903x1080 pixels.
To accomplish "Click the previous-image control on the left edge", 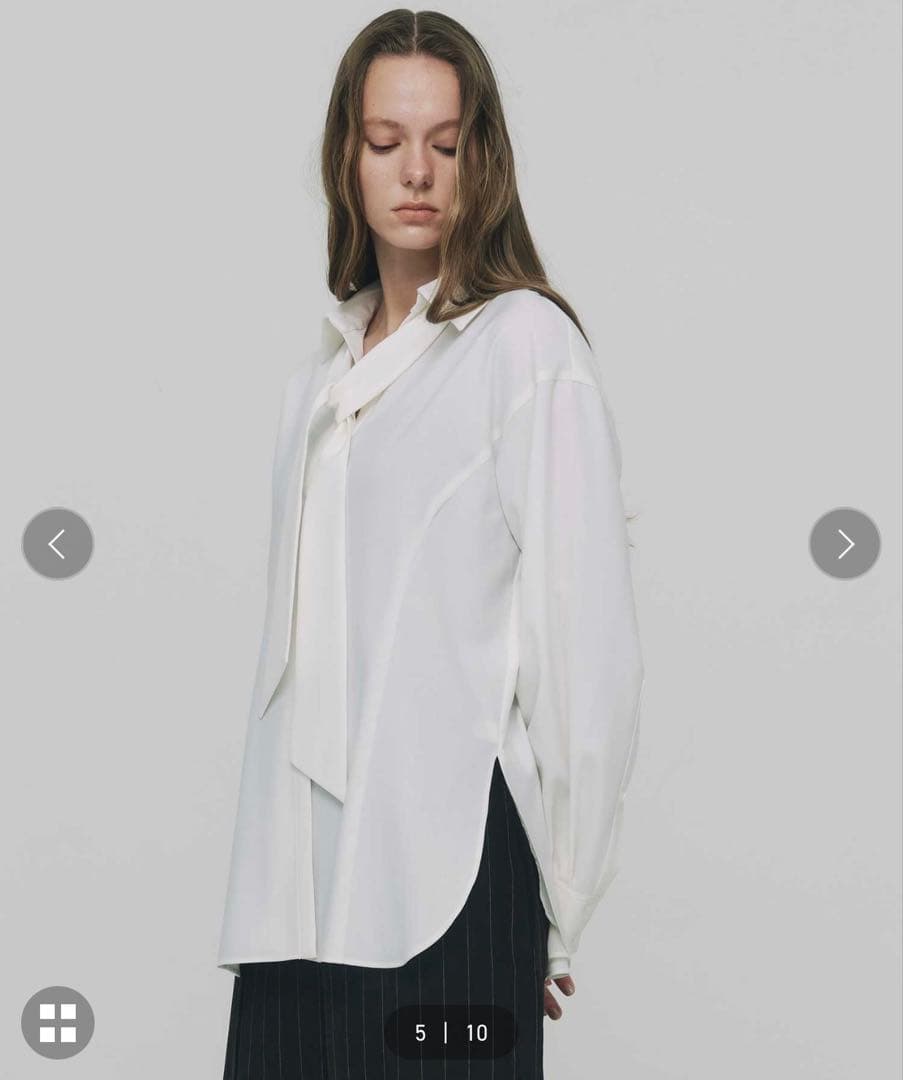I will tap(58, 543).
